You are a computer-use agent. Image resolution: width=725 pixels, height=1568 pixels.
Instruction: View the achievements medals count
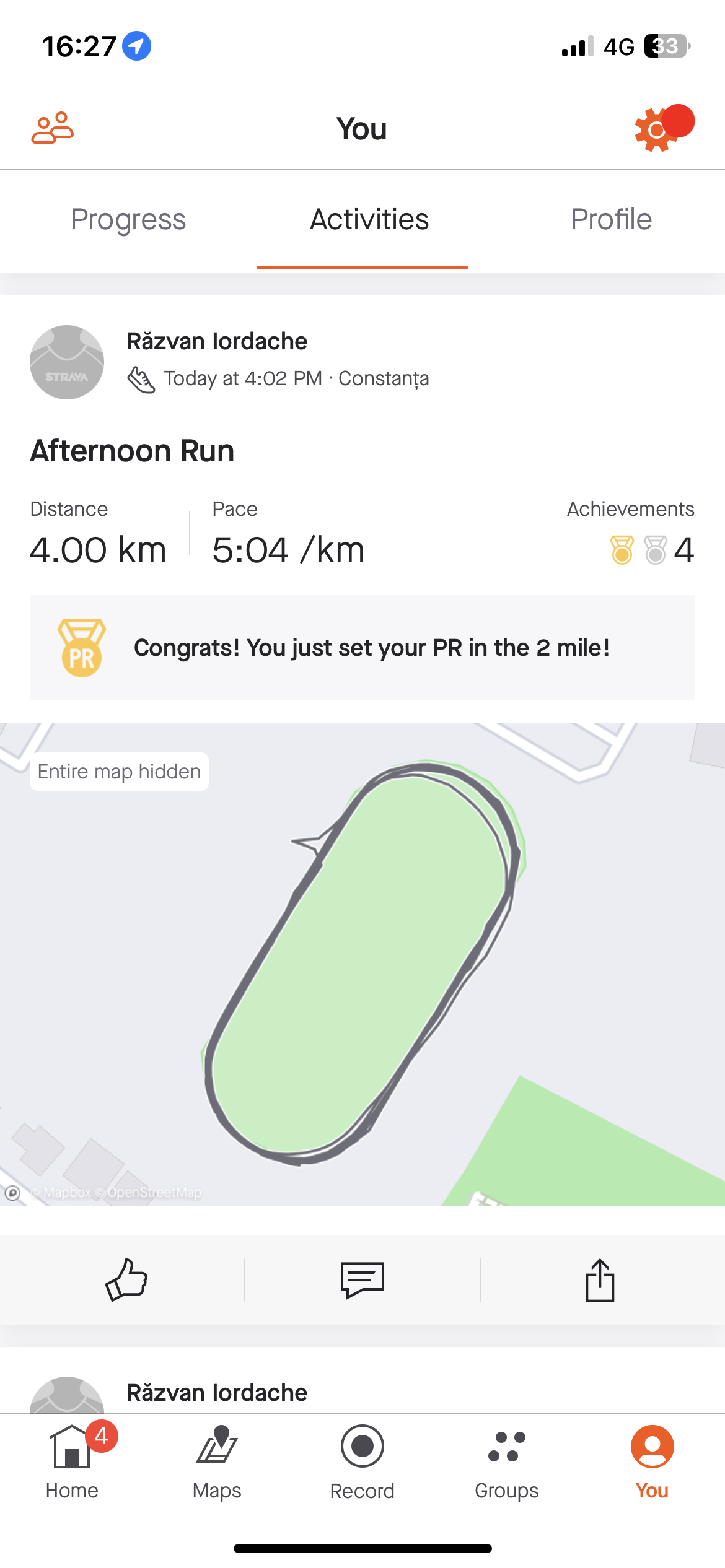tap(652, 549)
